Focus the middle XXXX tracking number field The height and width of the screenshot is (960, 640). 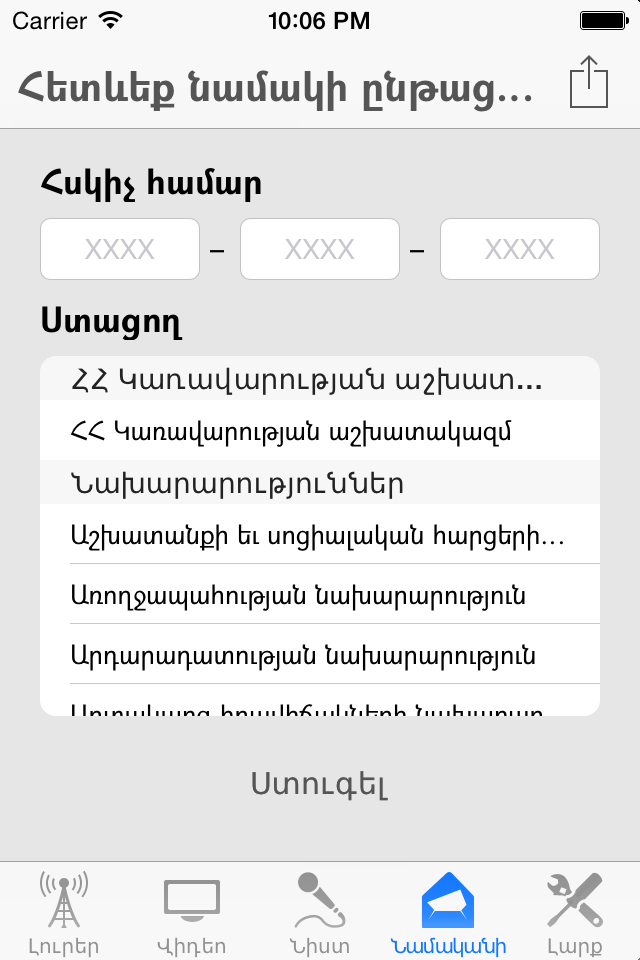click(x=320, y=249)
